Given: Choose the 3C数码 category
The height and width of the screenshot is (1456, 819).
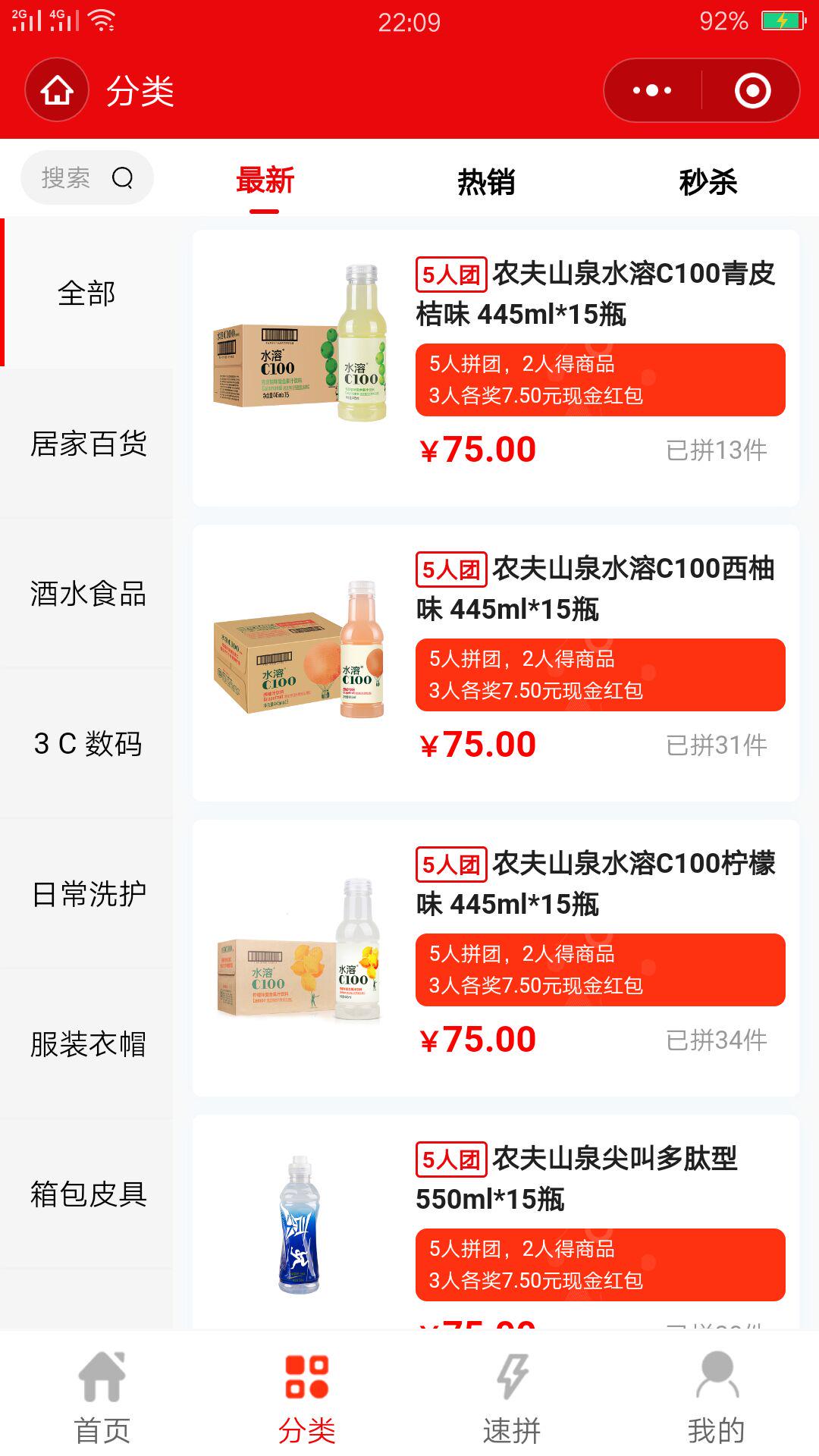Looking at the screenshot, I should click(x=88, y=744).
